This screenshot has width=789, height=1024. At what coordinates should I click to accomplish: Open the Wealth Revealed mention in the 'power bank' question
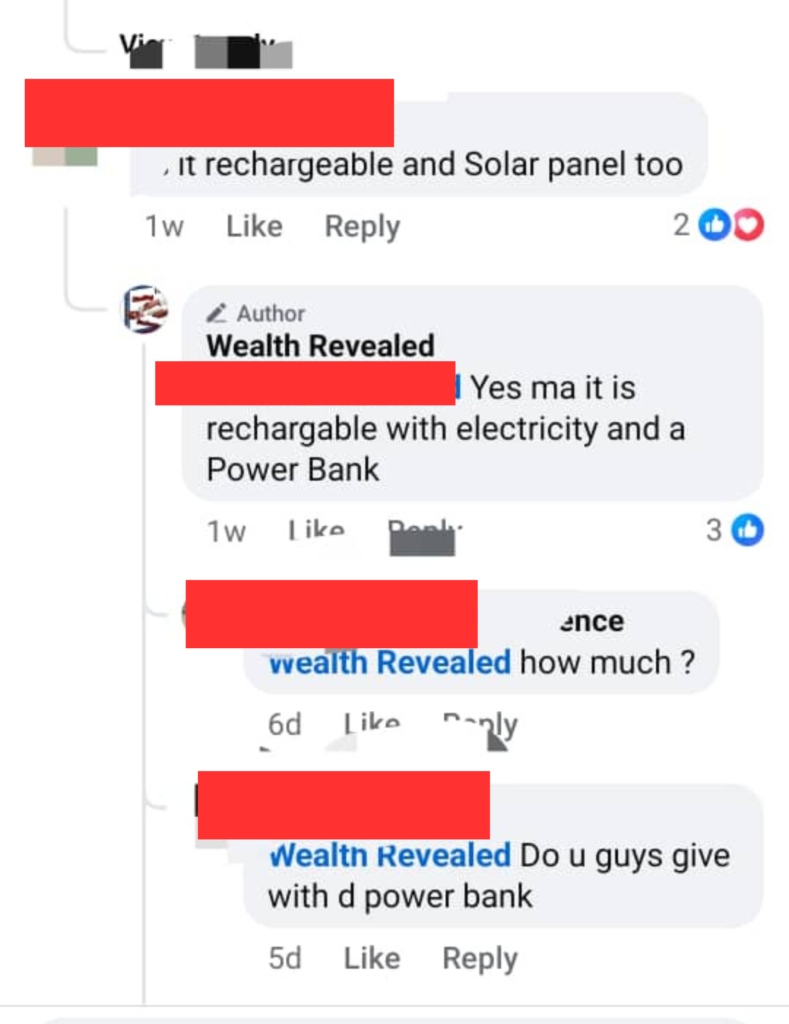click(390, 856)
